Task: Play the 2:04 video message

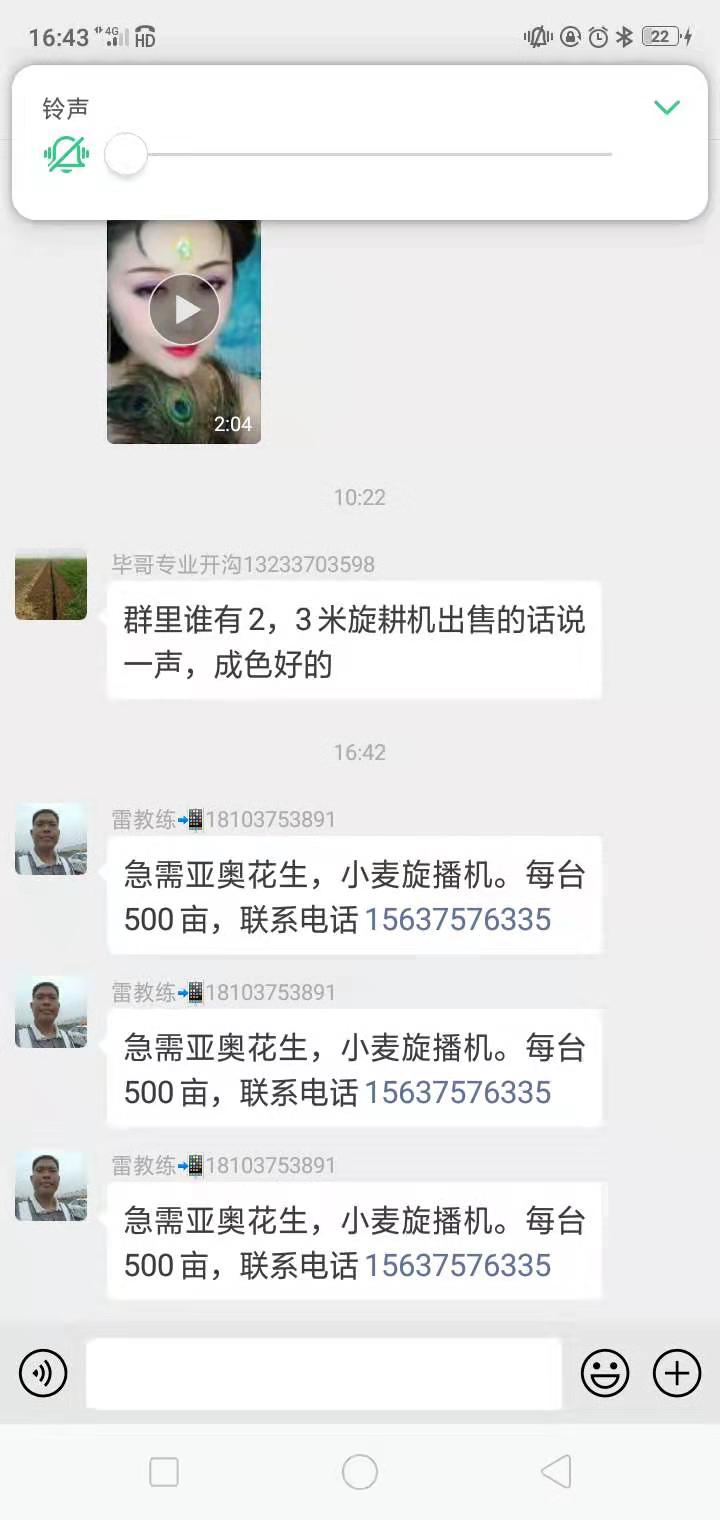Action: [x=184, y=310]
